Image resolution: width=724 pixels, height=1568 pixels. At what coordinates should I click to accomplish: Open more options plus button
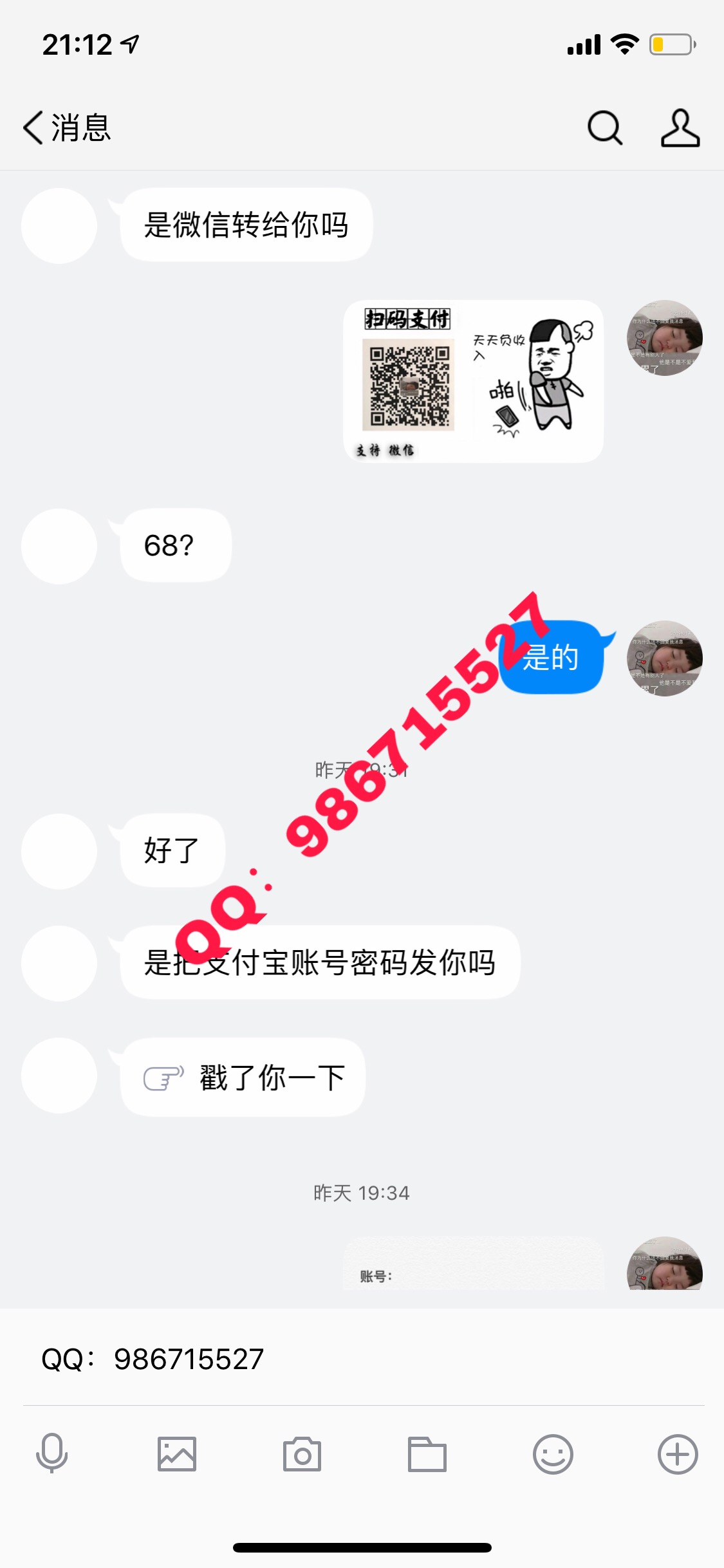coord(678,1454)
